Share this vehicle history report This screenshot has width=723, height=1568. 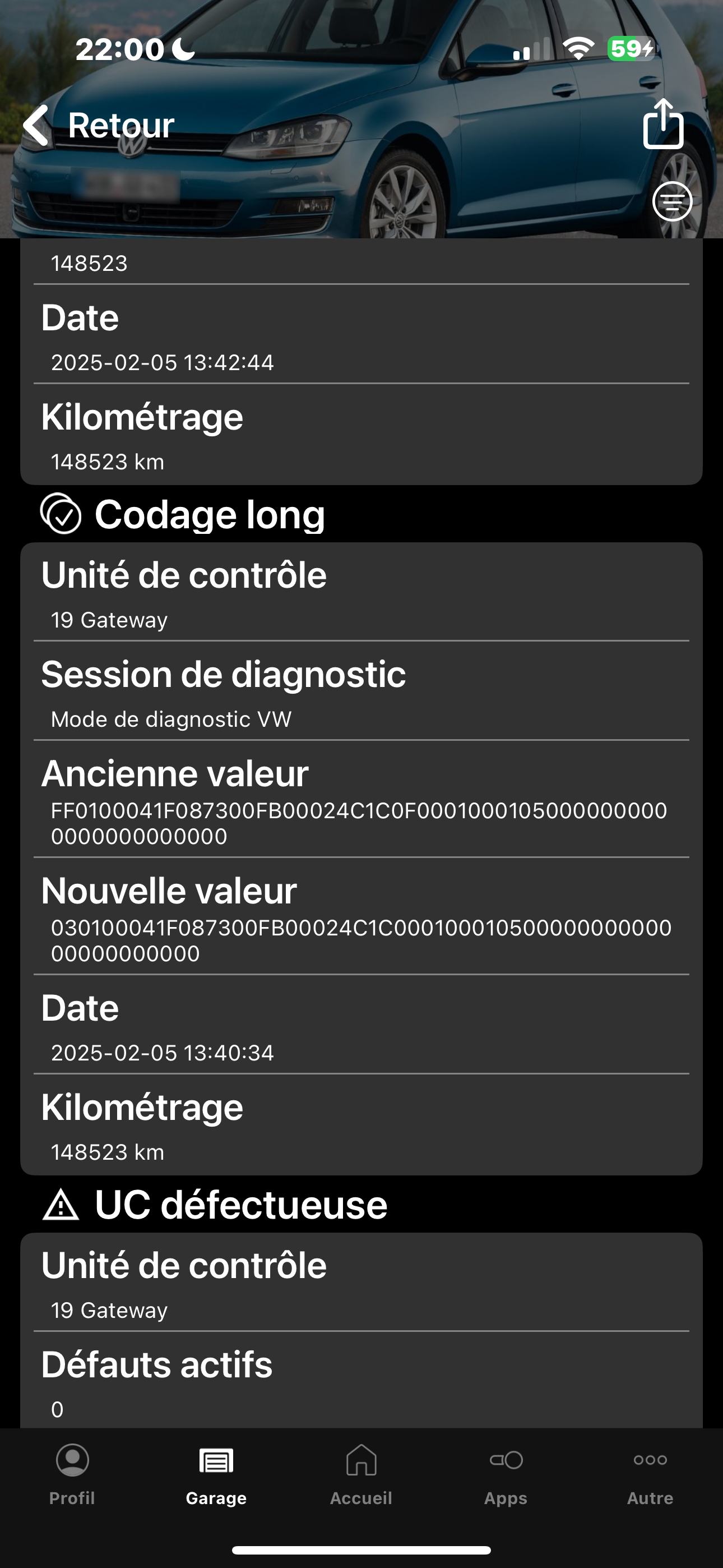coord(664,123)
